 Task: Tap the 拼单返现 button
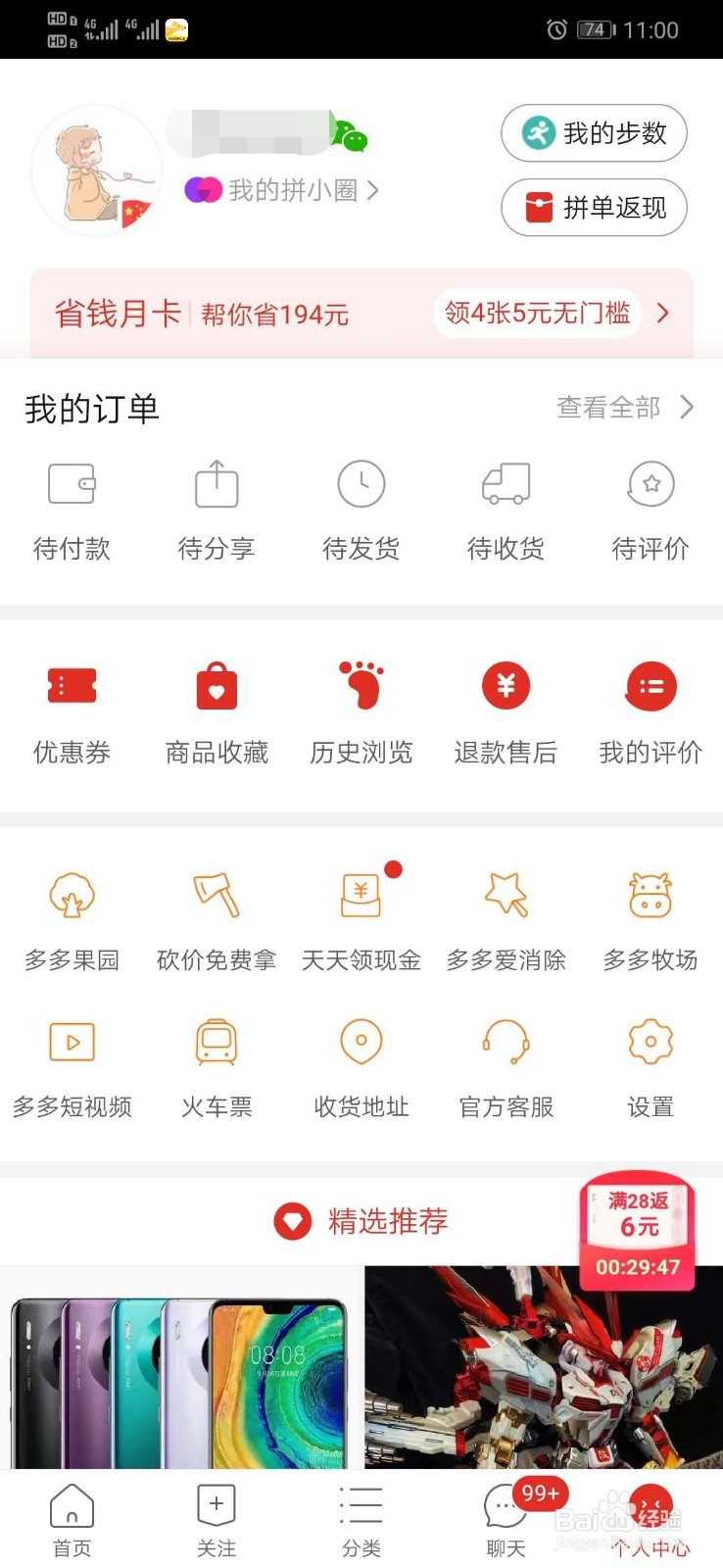(x=594, y=208)
